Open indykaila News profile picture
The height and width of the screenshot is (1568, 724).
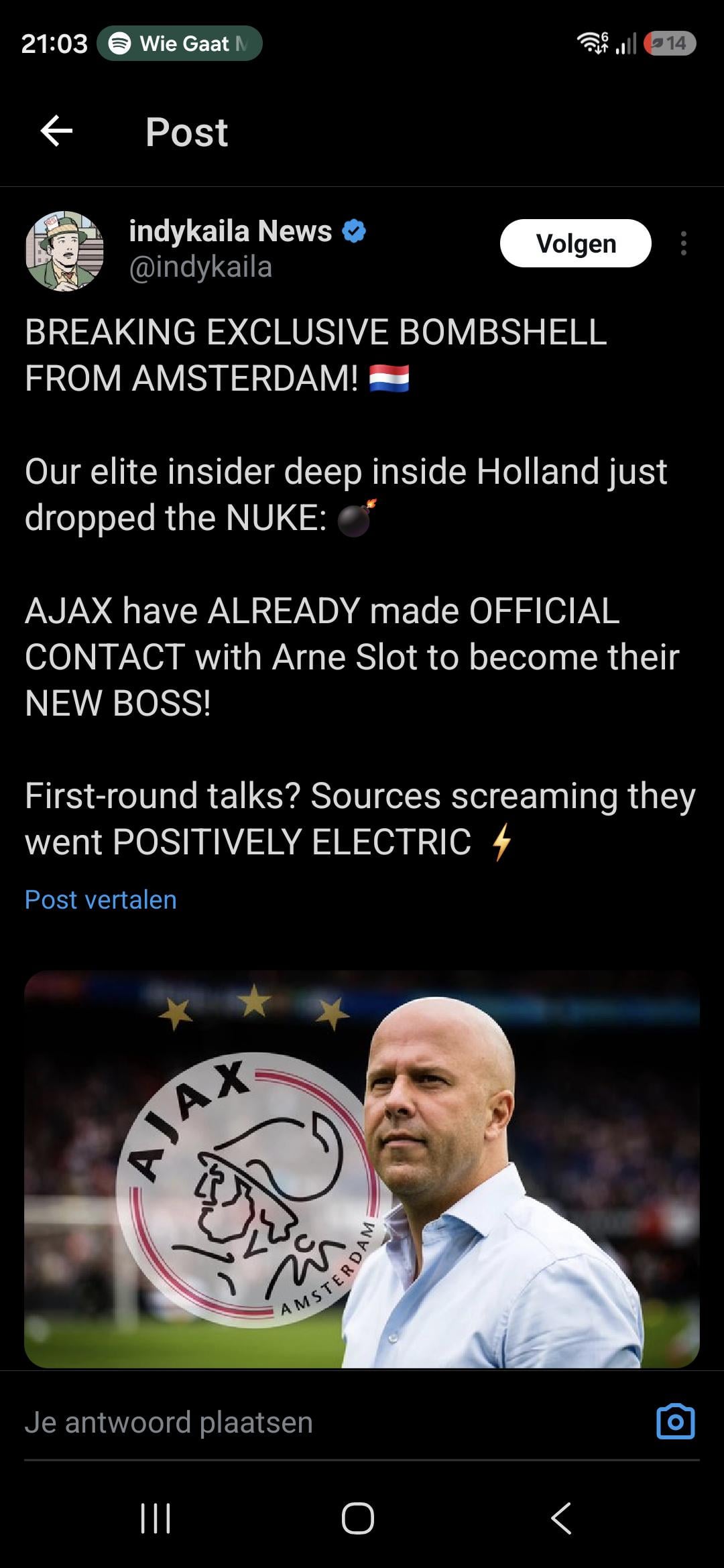pyautogui.click(x=64, y=251)
